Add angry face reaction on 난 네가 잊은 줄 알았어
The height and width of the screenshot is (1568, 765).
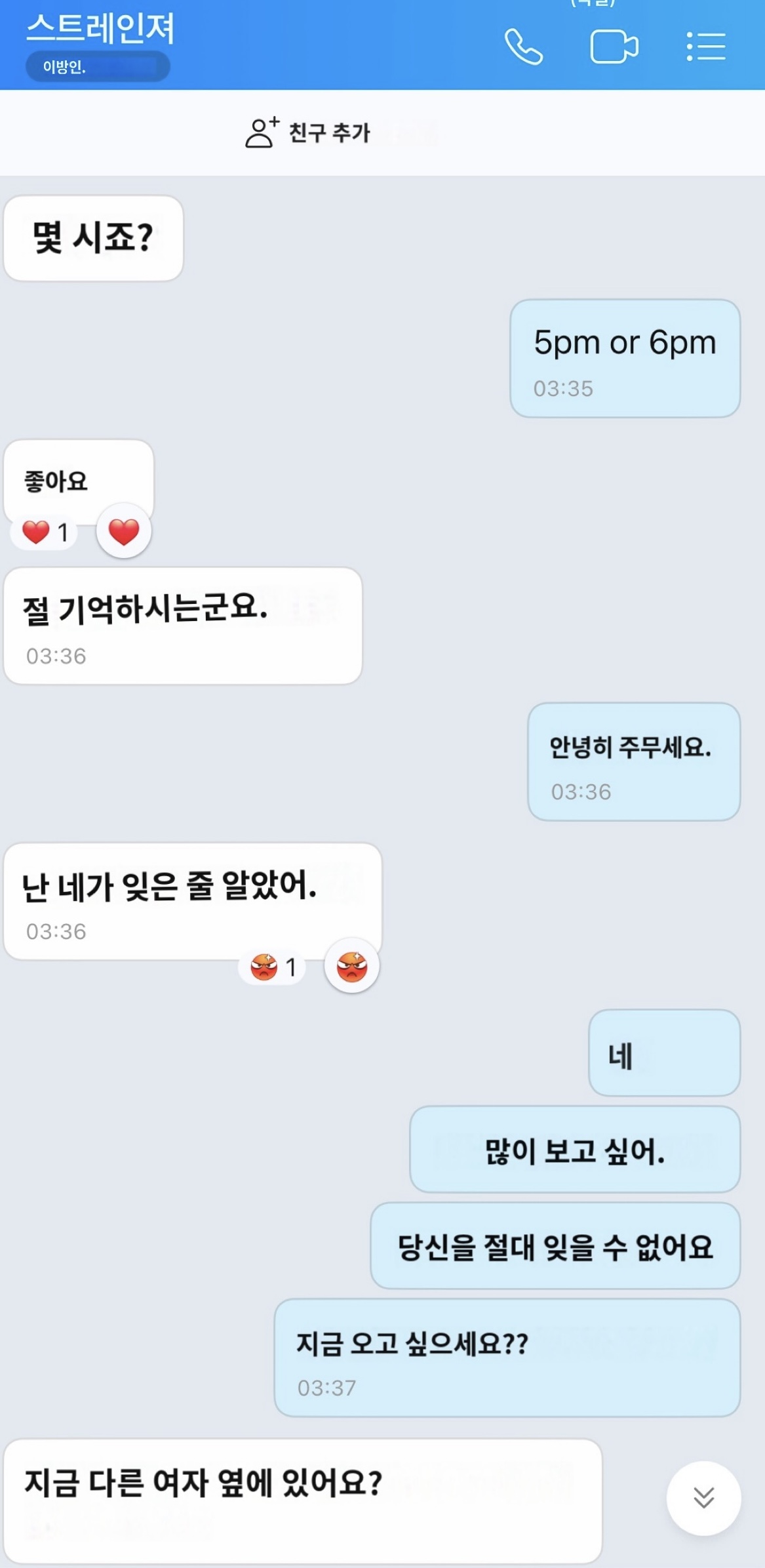coord(352,966)
